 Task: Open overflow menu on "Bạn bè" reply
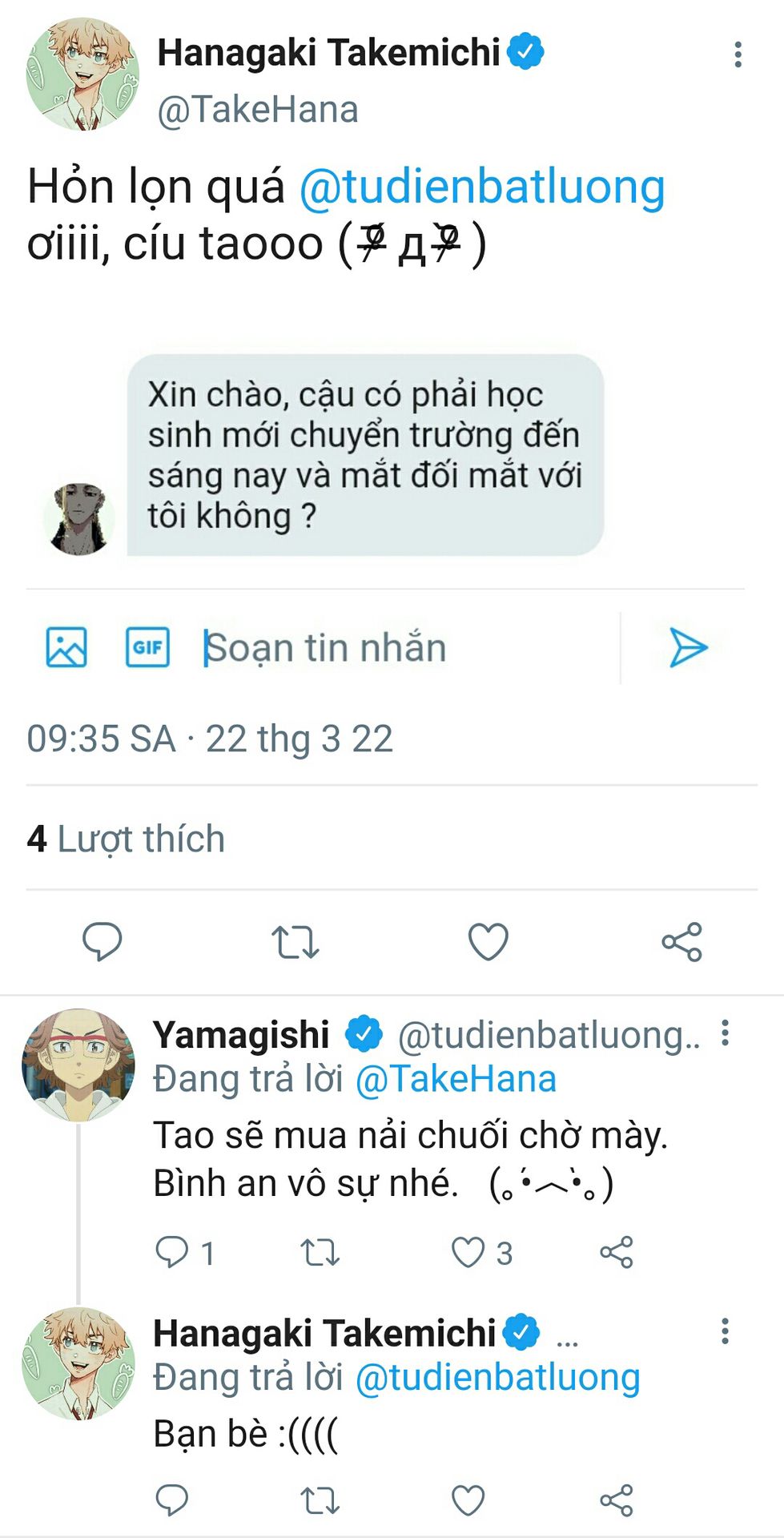pos(725,1331)
